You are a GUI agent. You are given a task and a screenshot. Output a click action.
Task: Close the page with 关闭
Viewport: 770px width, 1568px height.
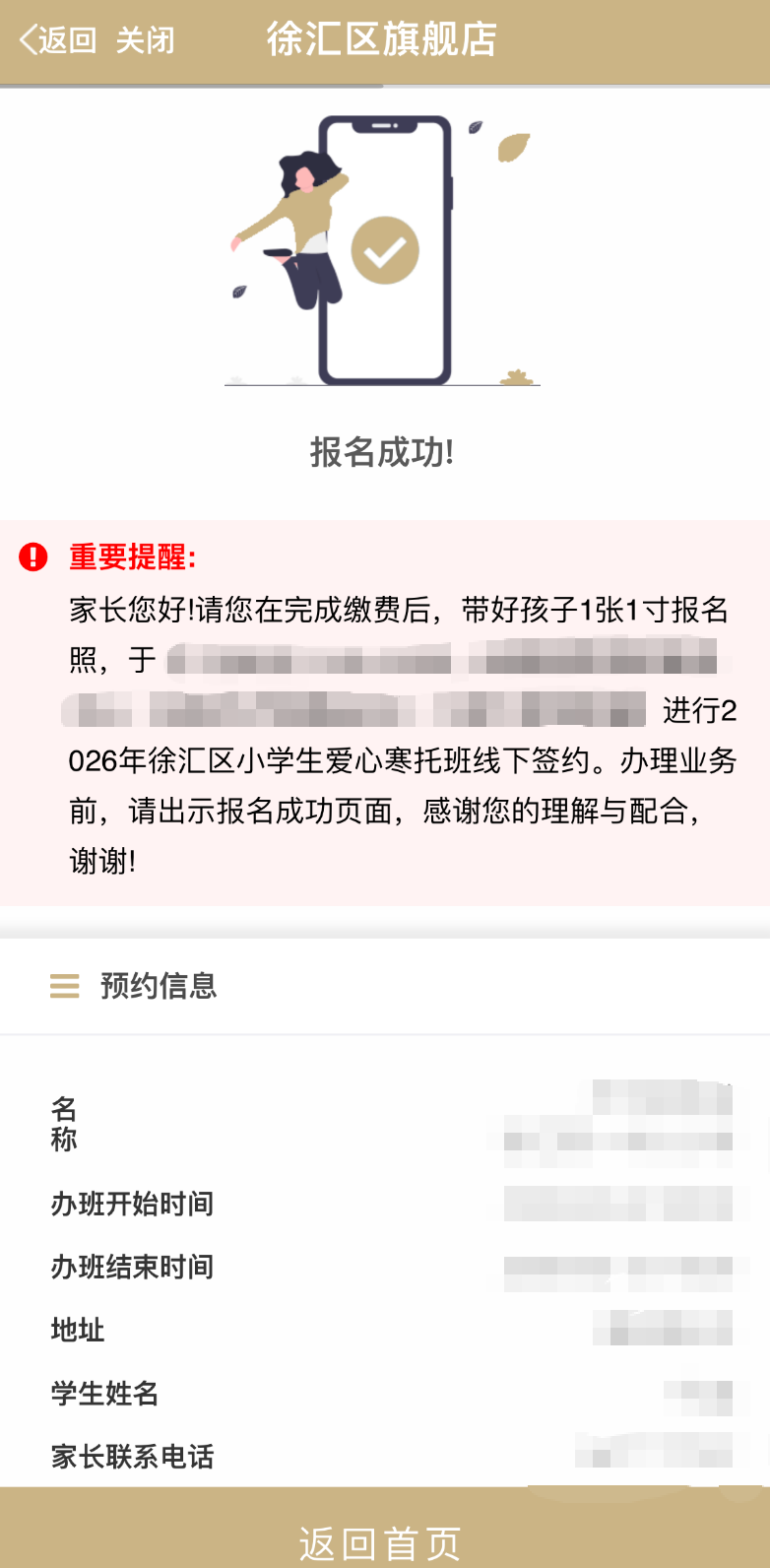(x=145, y=40)
